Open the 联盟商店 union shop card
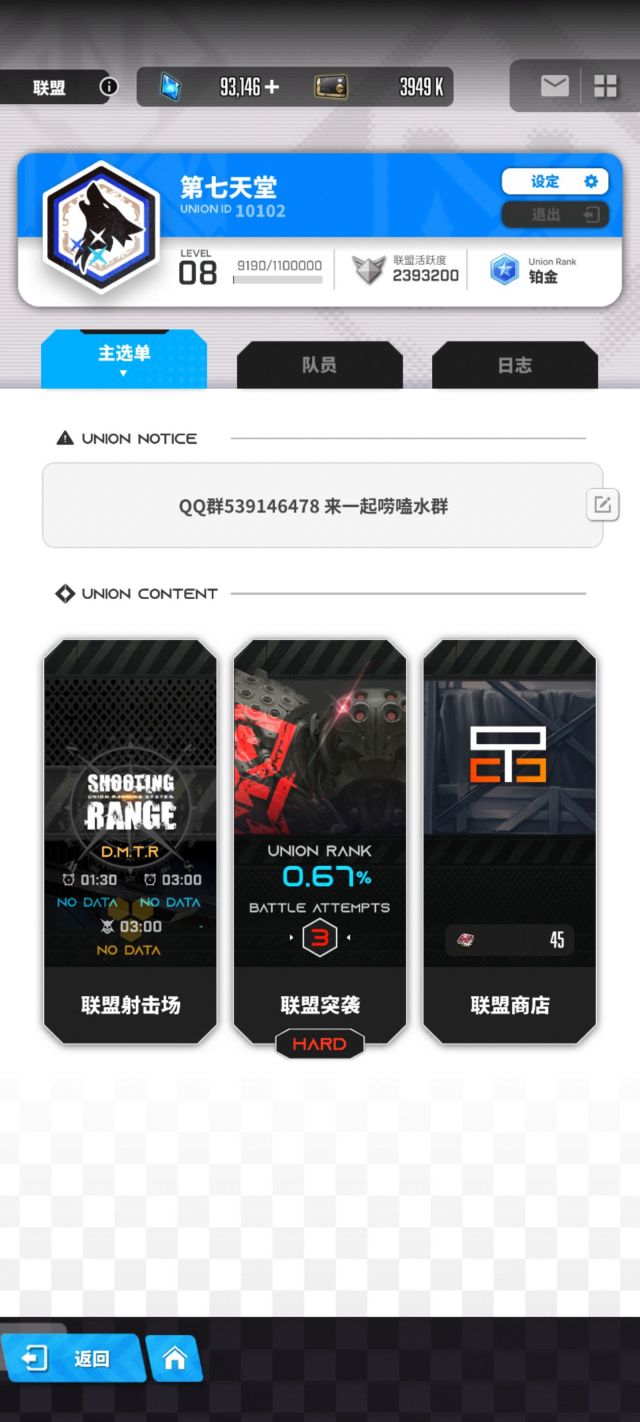The width and height of the screenshot is (640, 1422). point(510,841)
